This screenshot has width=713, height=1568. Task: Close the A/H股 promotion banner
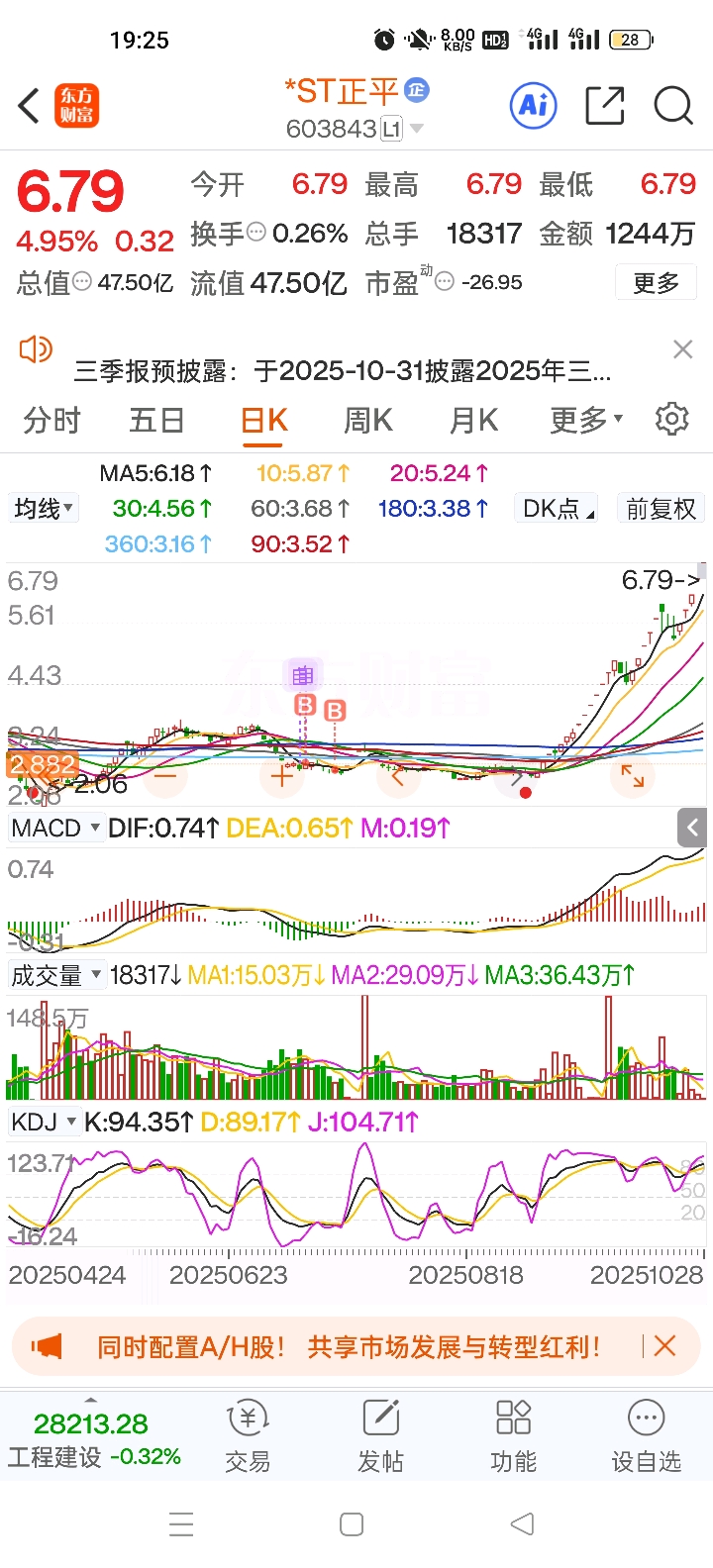pyautogui.click(x=665, y=1346)
